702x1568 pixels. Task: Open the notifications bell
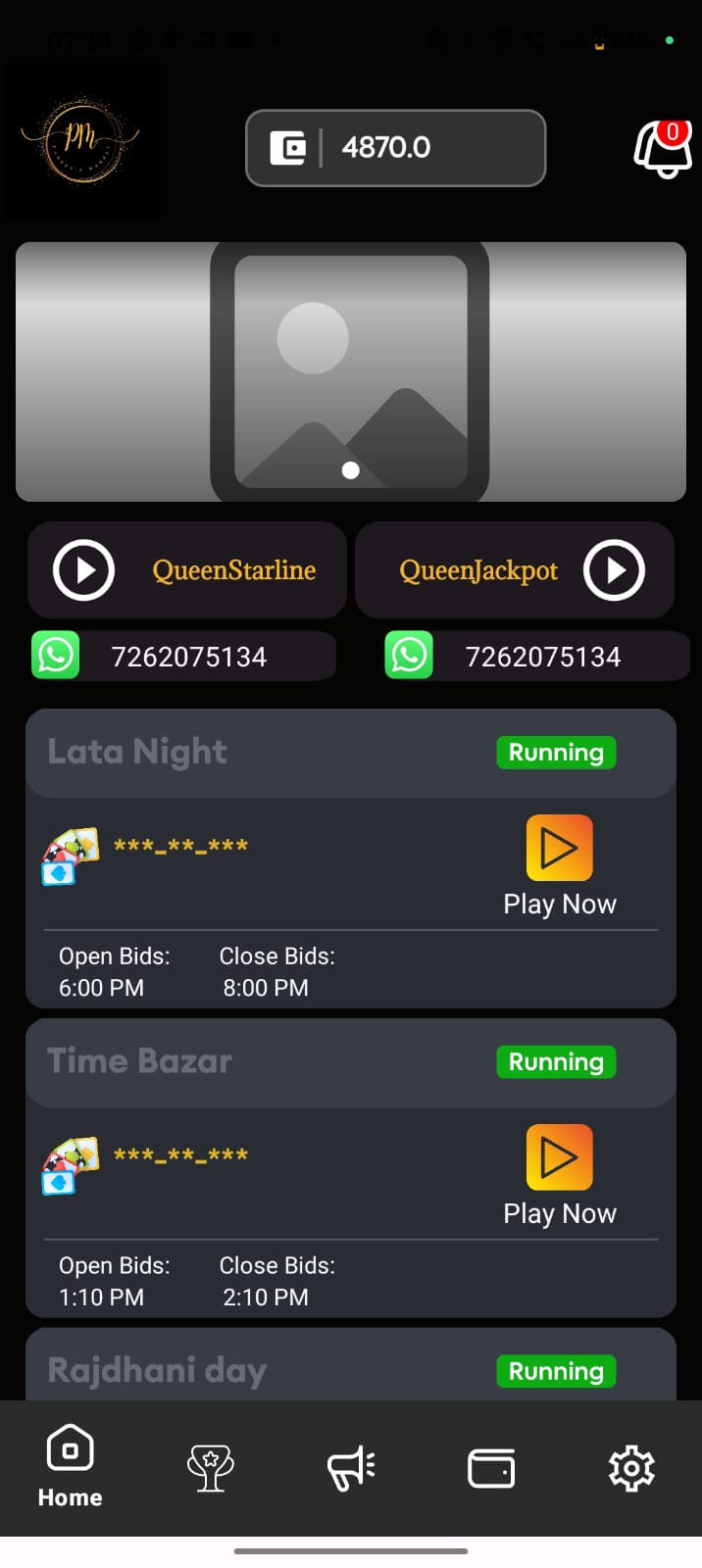point(663,150)
